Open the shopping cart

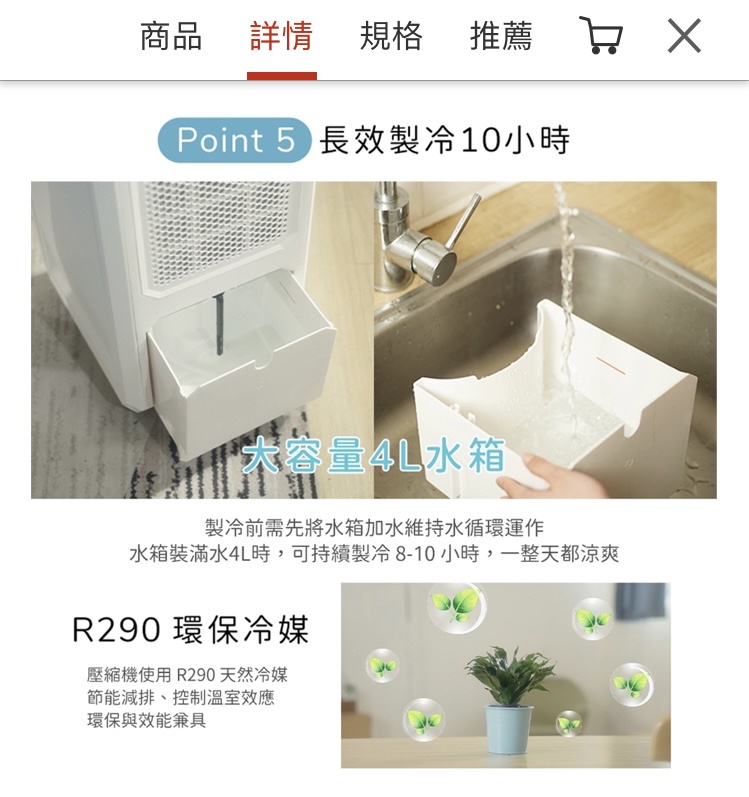click(601, 37)
